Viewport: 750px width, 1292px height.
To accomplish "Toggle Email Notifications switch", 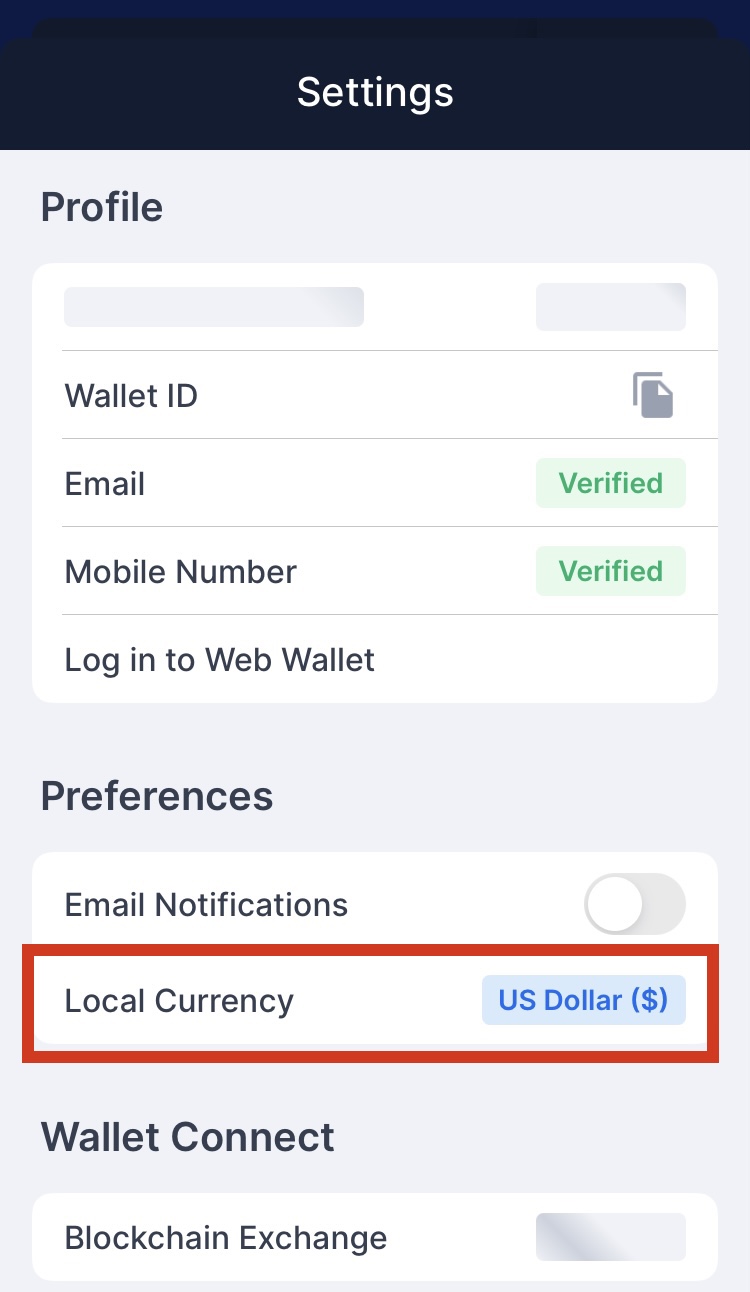I will [635, 905].
